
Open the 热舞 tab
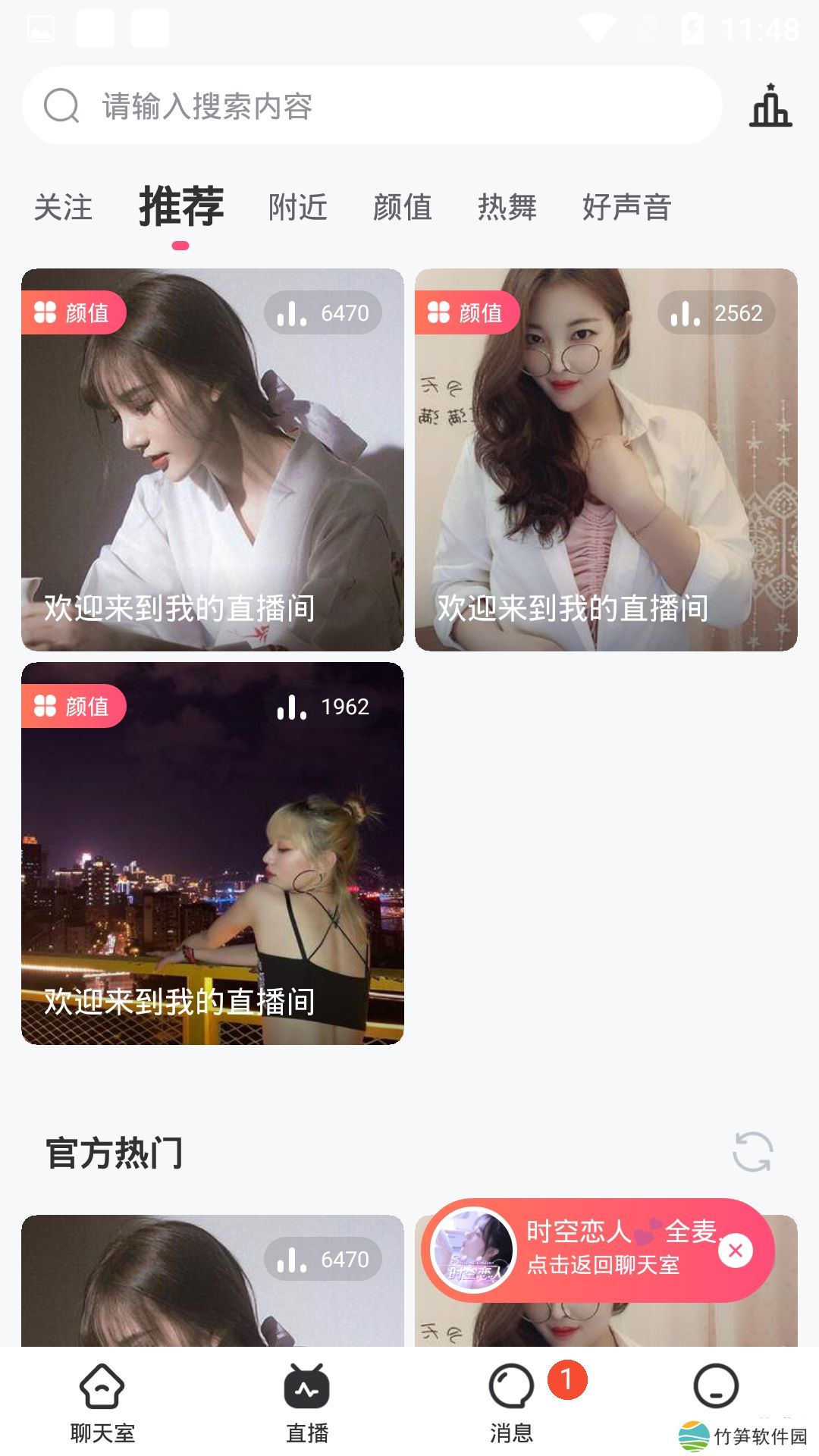[507, 207]
